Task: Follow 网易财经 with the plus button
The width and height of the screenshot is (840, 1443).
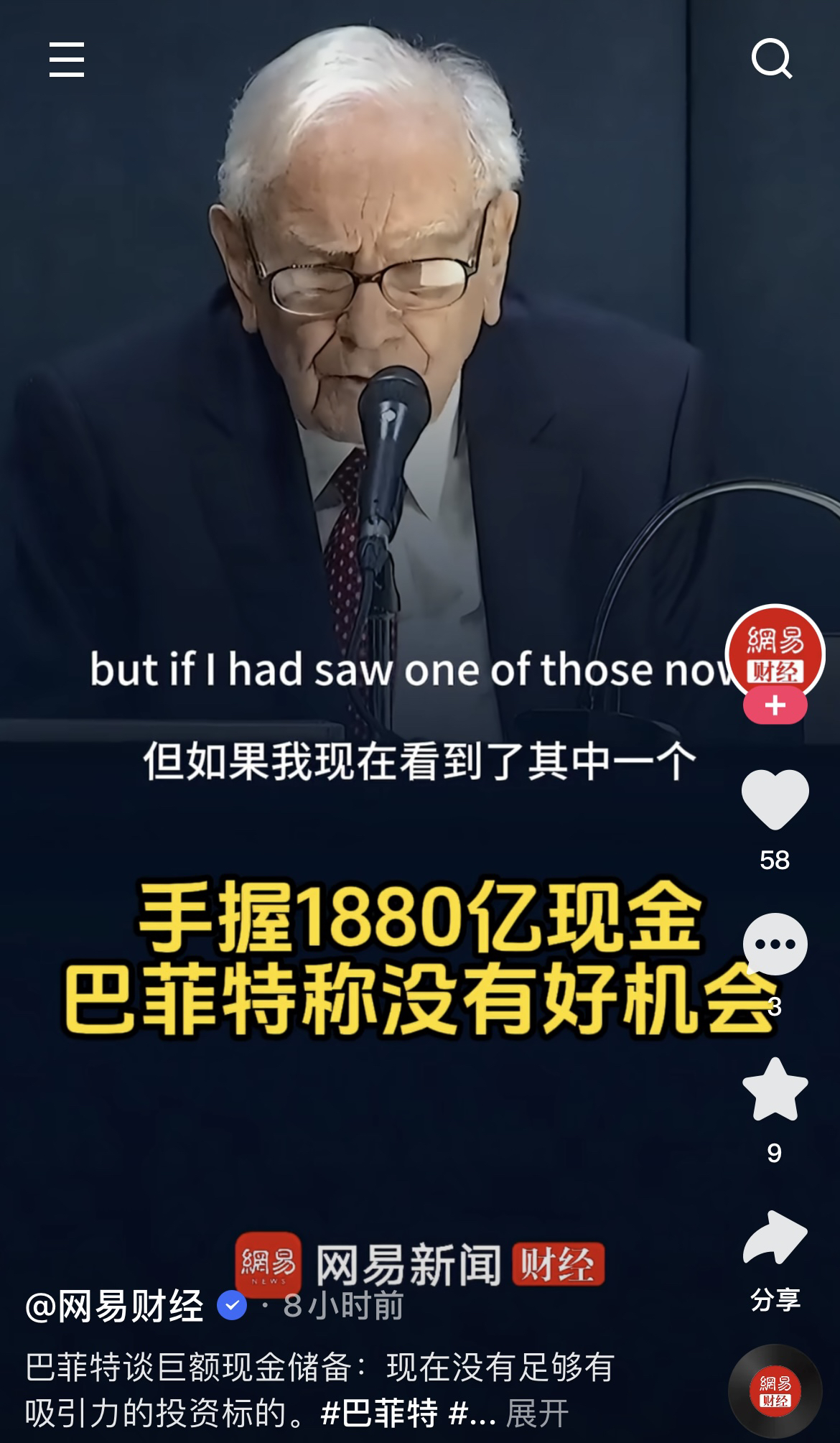Action: pyautogui.click(x=775, y=706)
